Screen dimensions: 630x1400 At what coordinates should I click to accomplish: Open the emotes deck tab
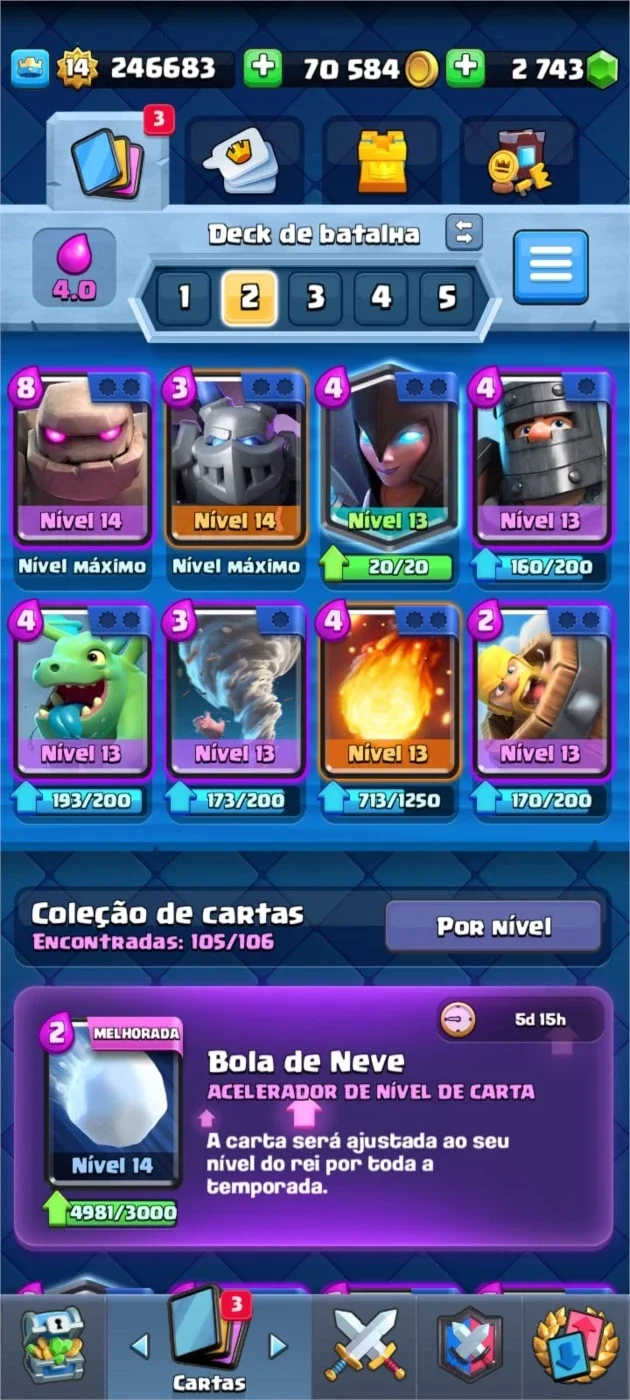point(244,160)
